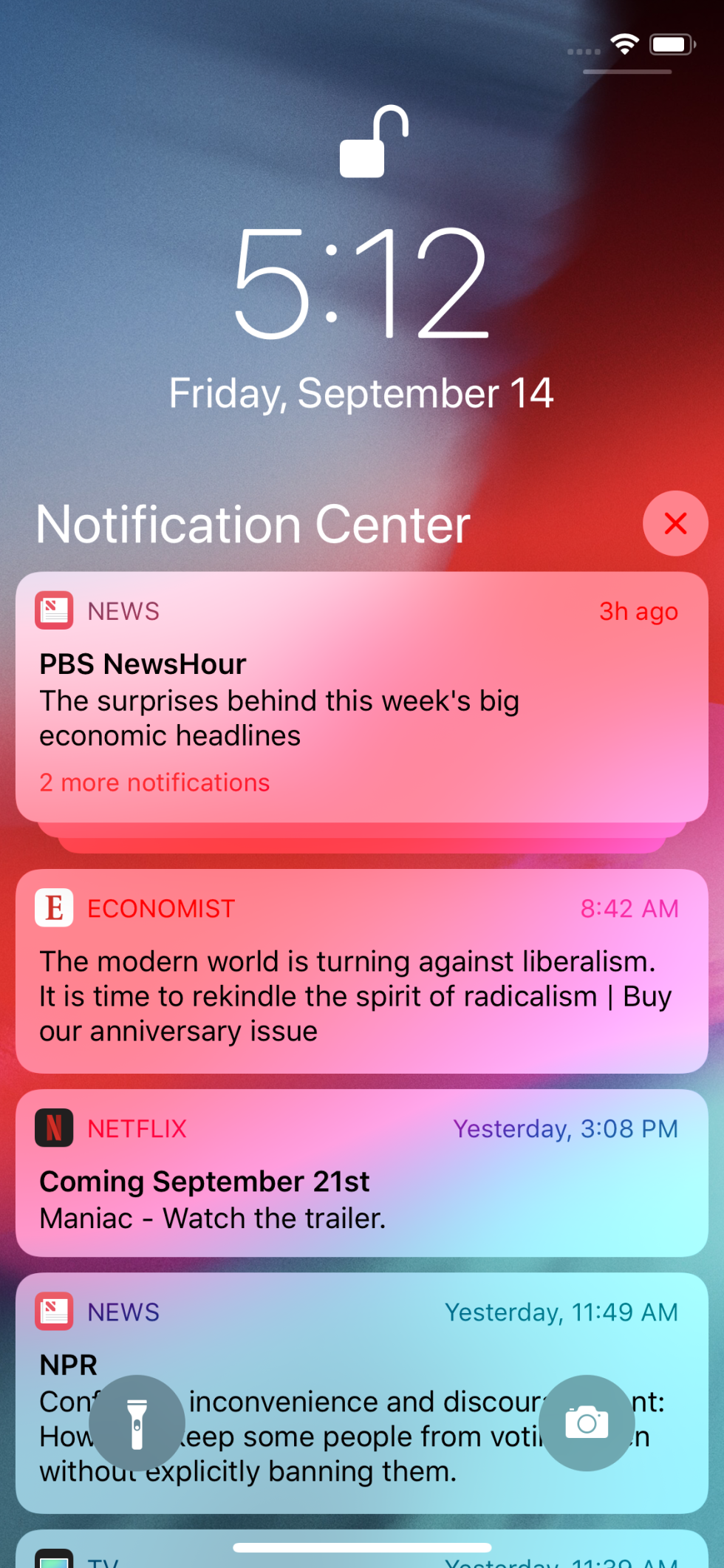The width and height of the screenshot is (724, 1568).
Task: Tap the News app icon on PBS notification
Action: click(53, 610)
